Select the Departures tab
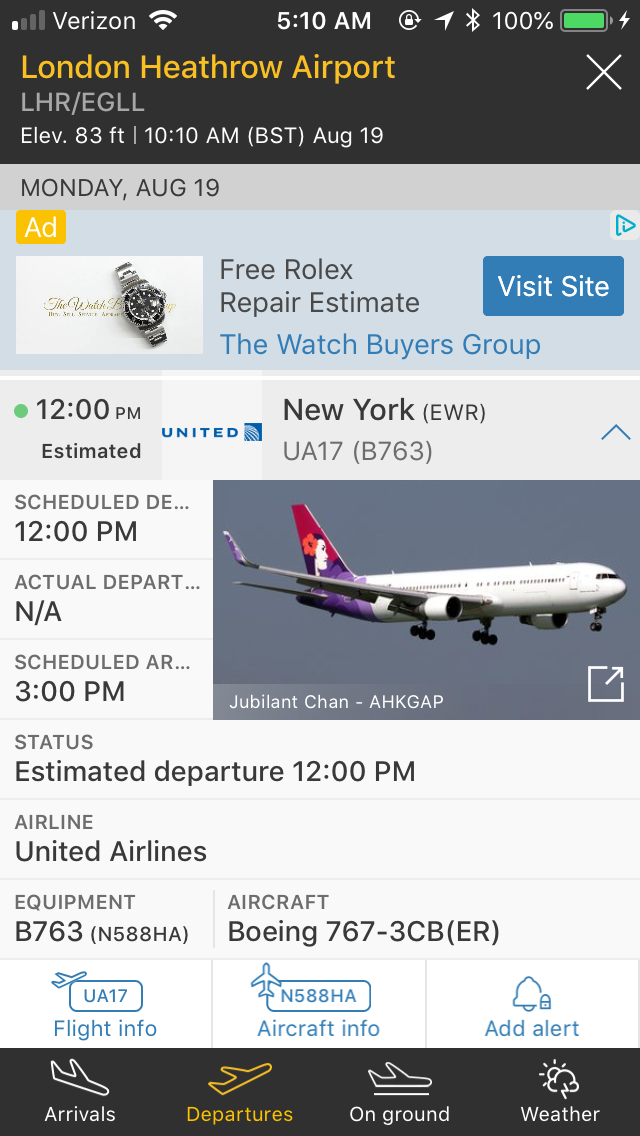The height and width of the screenshot is (1136, 640). coord(240,1092)
